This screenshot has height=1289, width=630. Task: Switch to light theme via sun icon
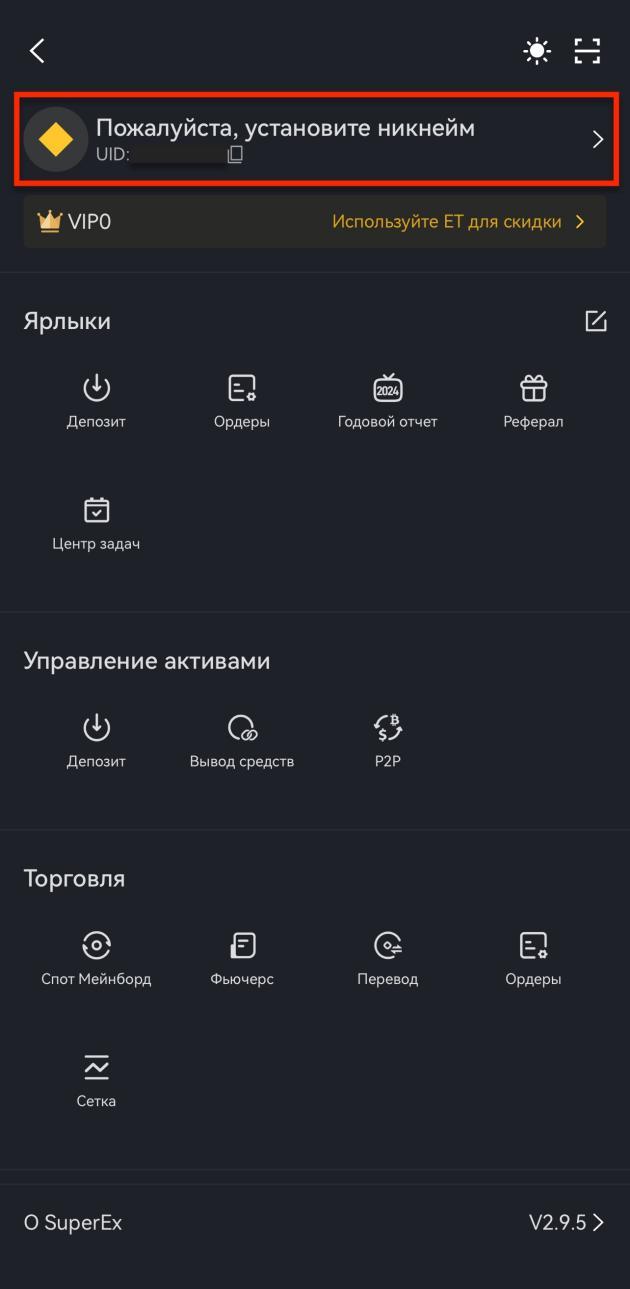[x=537, y=51]
